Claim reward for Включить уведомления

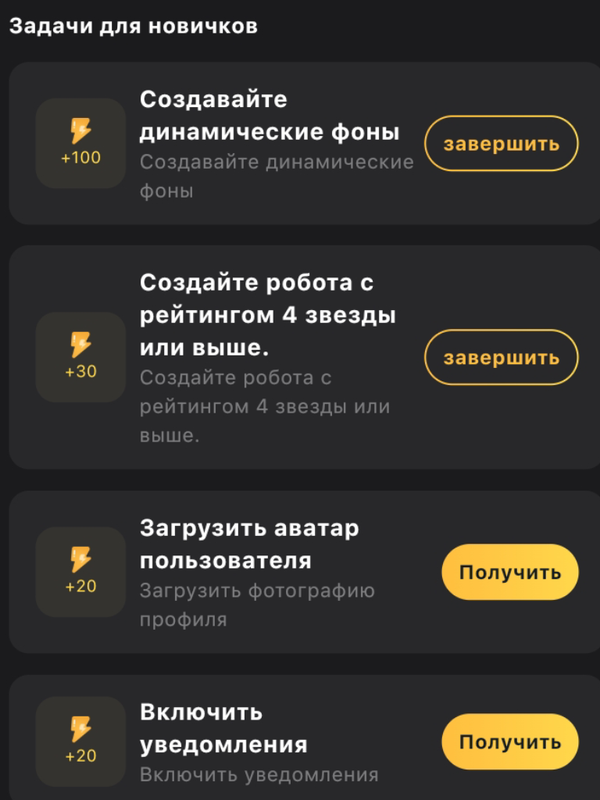tap(510, 742)
